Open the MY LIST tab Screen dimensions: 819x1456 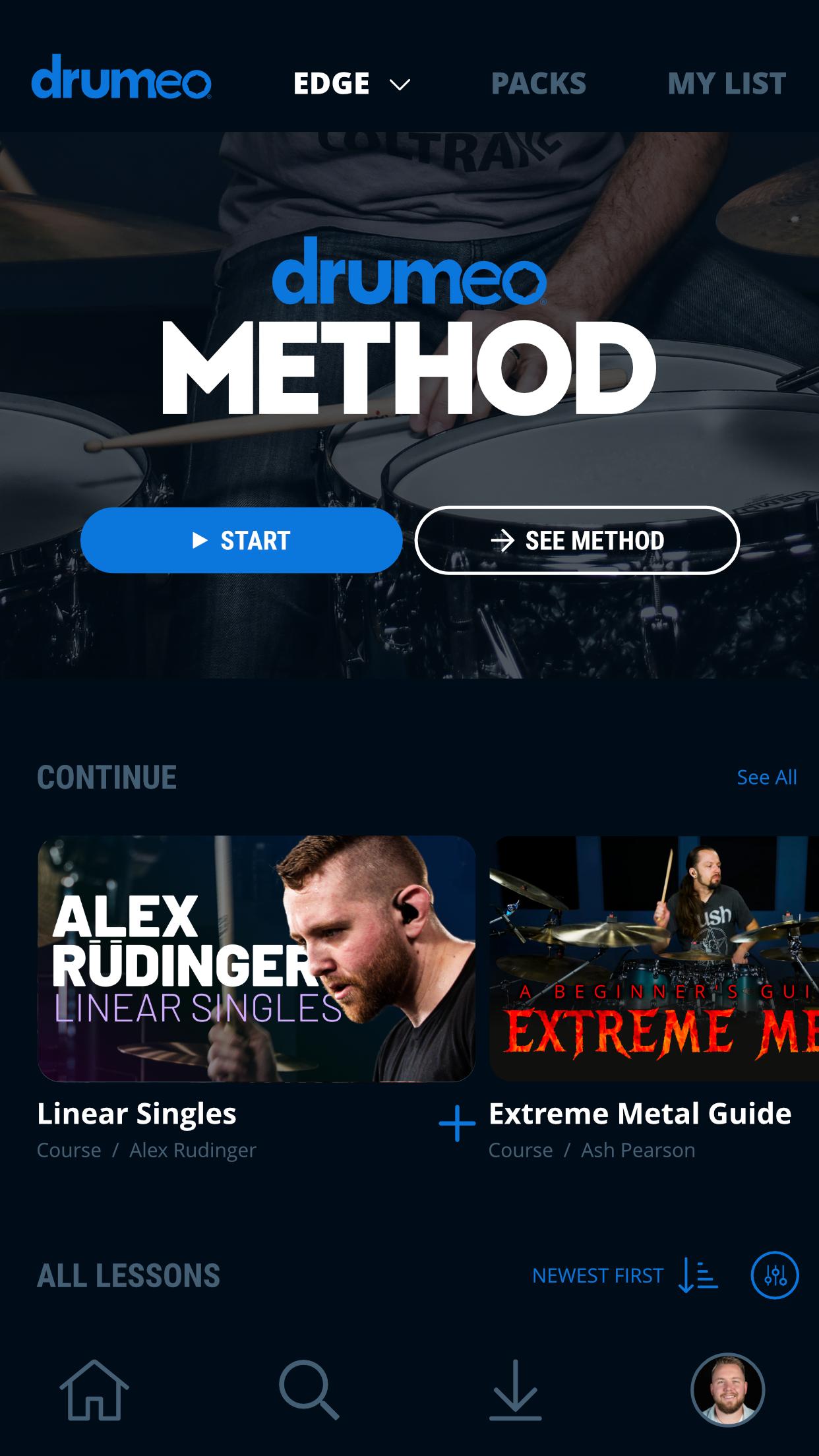point(726,84)
